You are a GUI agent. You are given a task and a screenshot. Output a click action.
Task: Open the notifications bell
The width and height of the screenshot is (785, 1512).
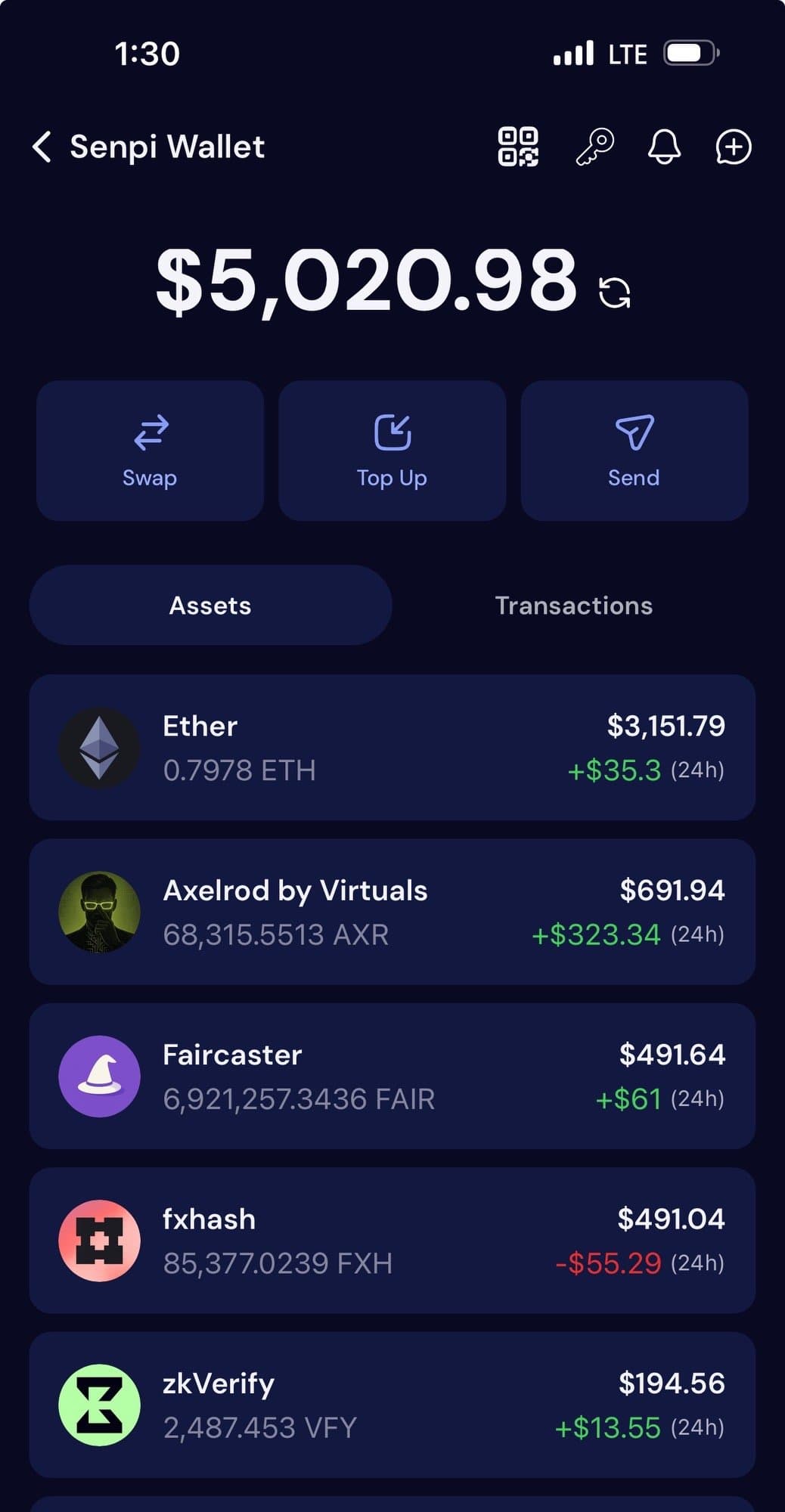664,147
